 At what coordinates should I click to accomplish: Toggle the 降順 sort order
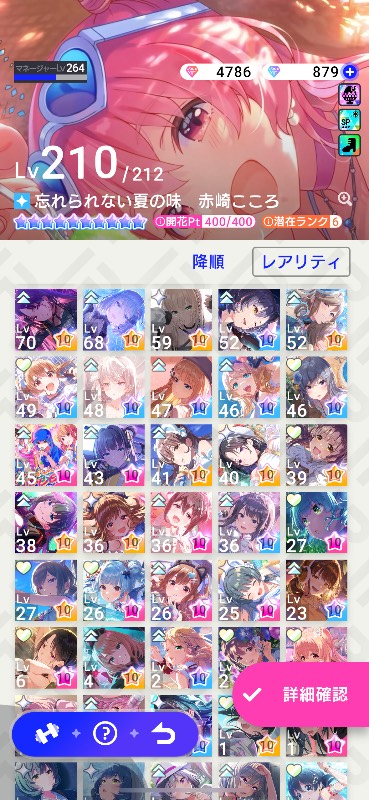pos(208,262)
